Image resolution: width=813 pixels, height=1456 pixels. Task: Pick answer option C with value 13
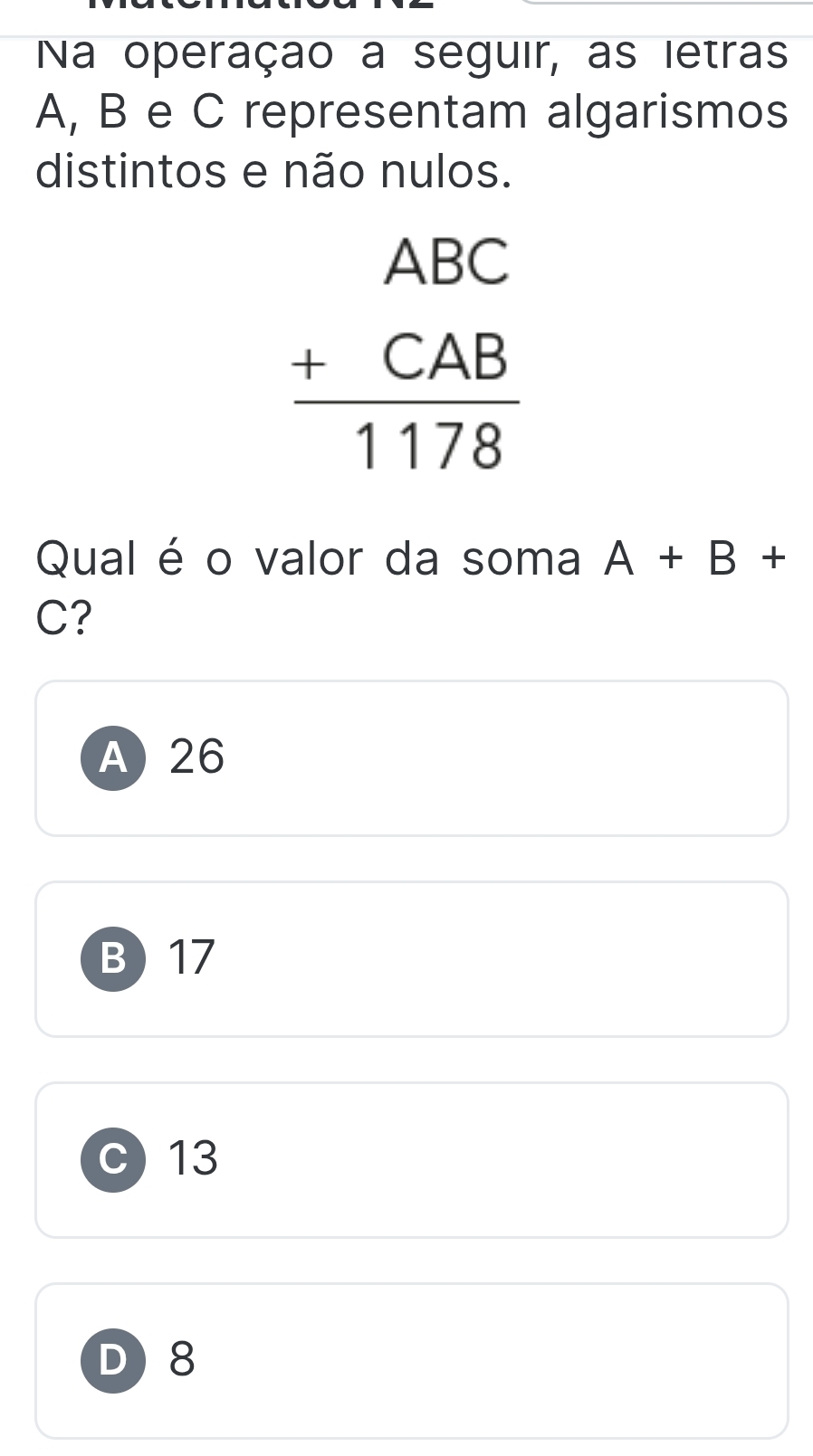coord(410,1160)
